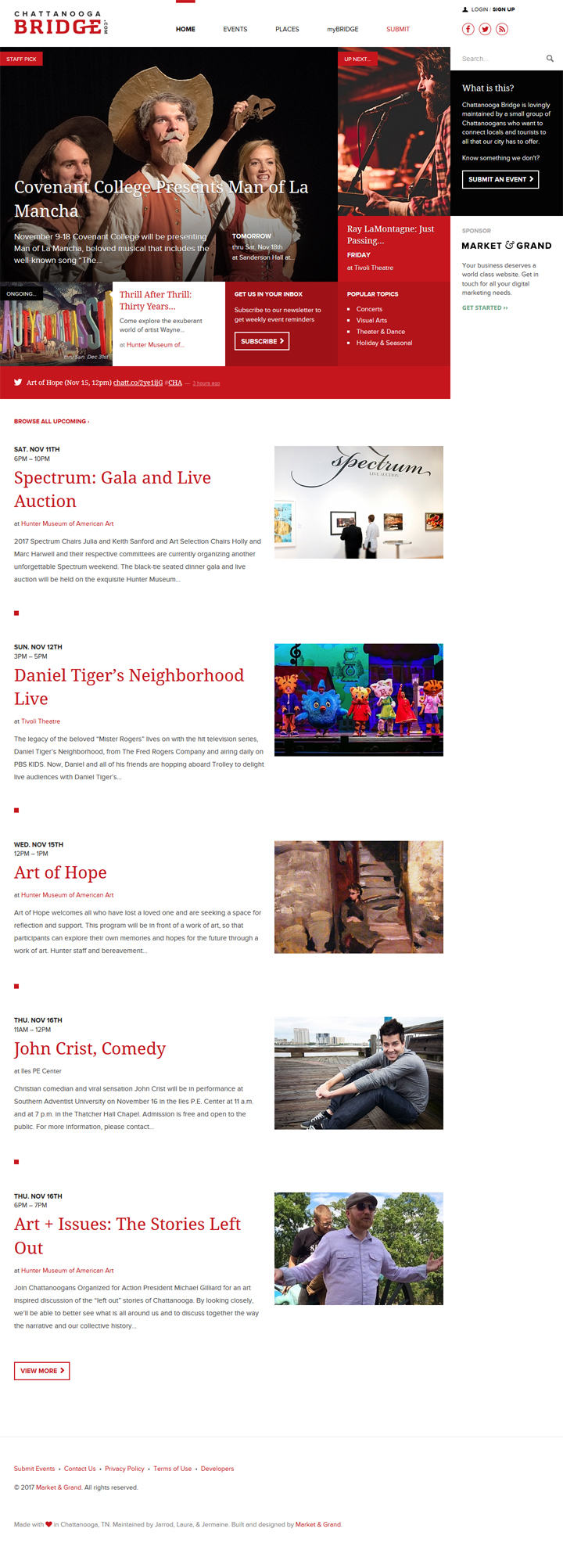Open the RSS feed icon
Screen dimensions: 563x1568
coord(502,29)
